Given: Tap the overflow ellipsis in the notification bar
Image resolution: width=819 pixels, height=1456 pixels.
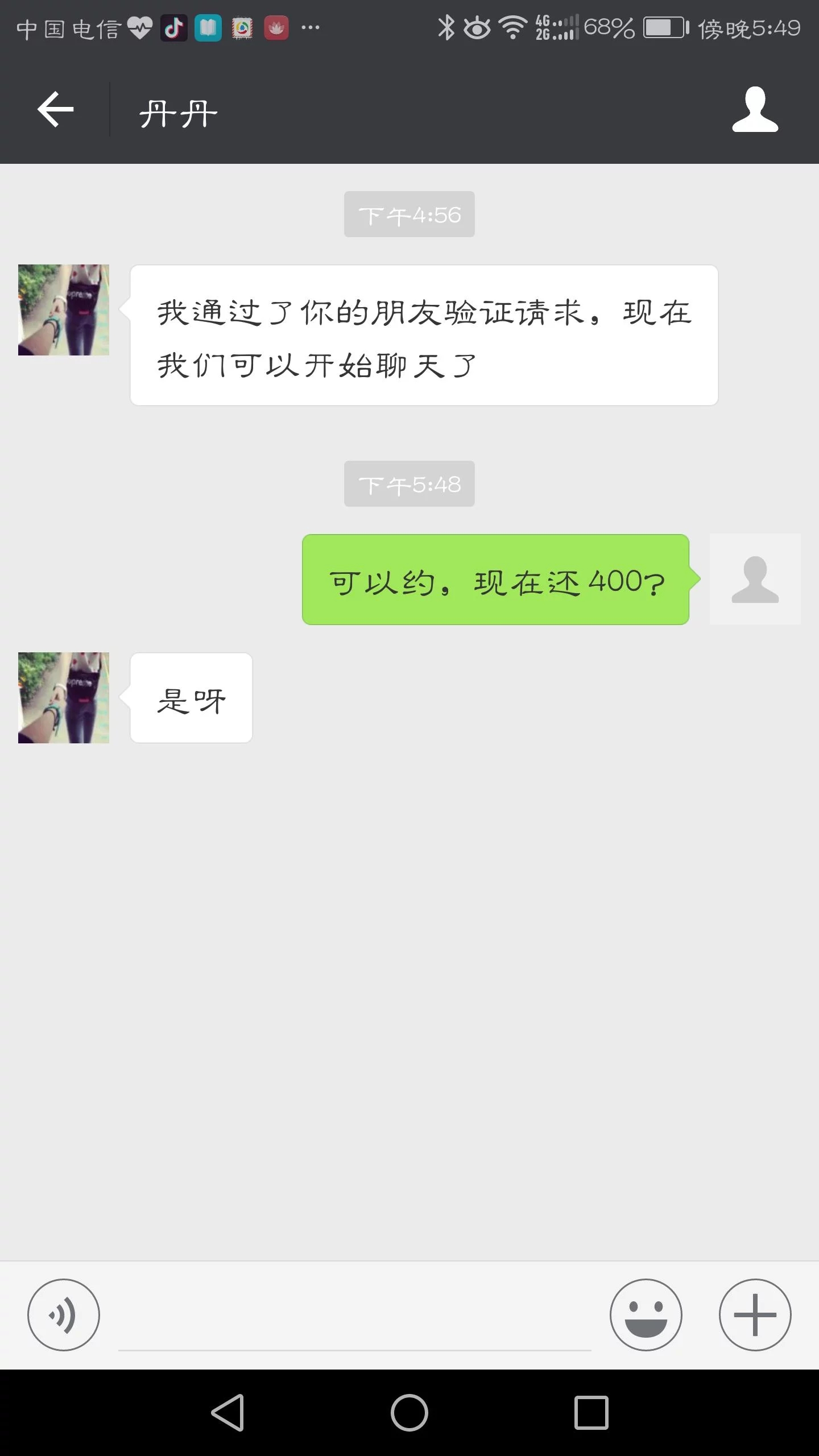Looking at the screenshot, I should click(312, 27).
